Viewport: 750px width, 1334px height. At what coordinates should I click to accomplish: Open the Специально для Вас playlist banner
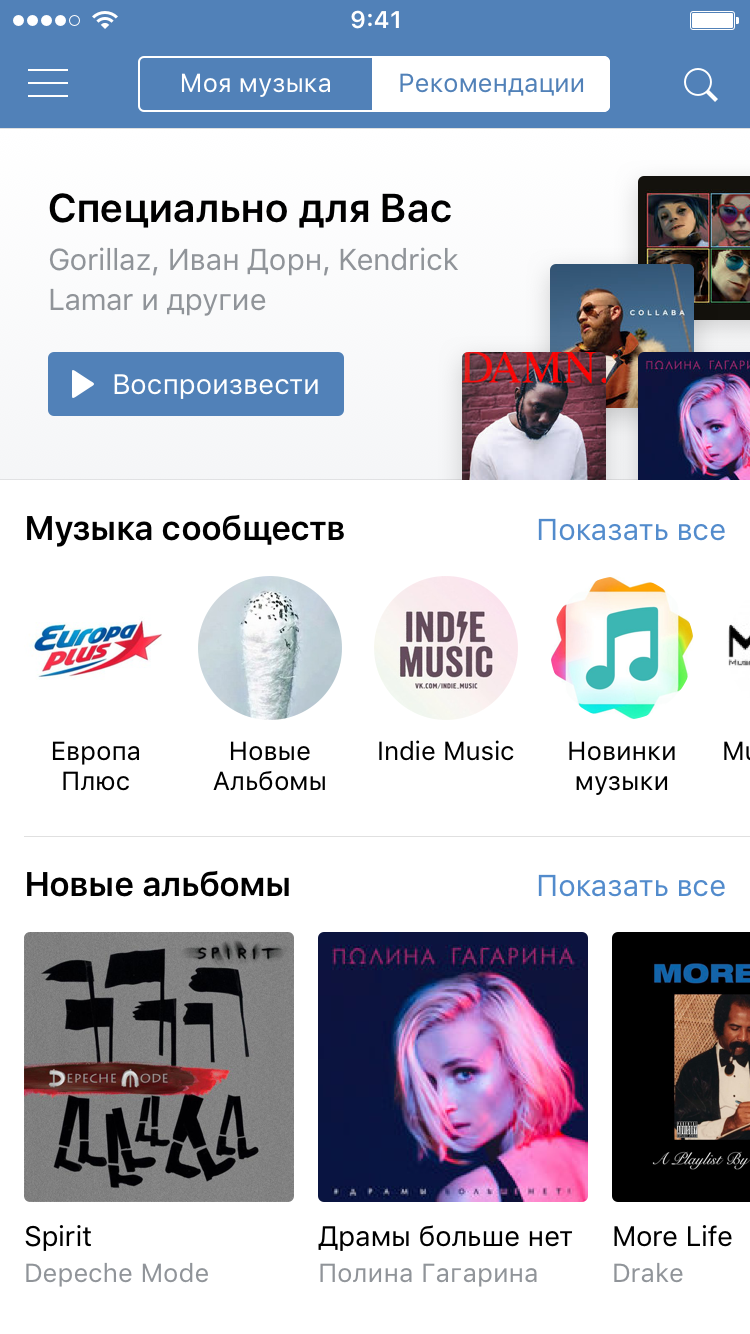(250, 209)
